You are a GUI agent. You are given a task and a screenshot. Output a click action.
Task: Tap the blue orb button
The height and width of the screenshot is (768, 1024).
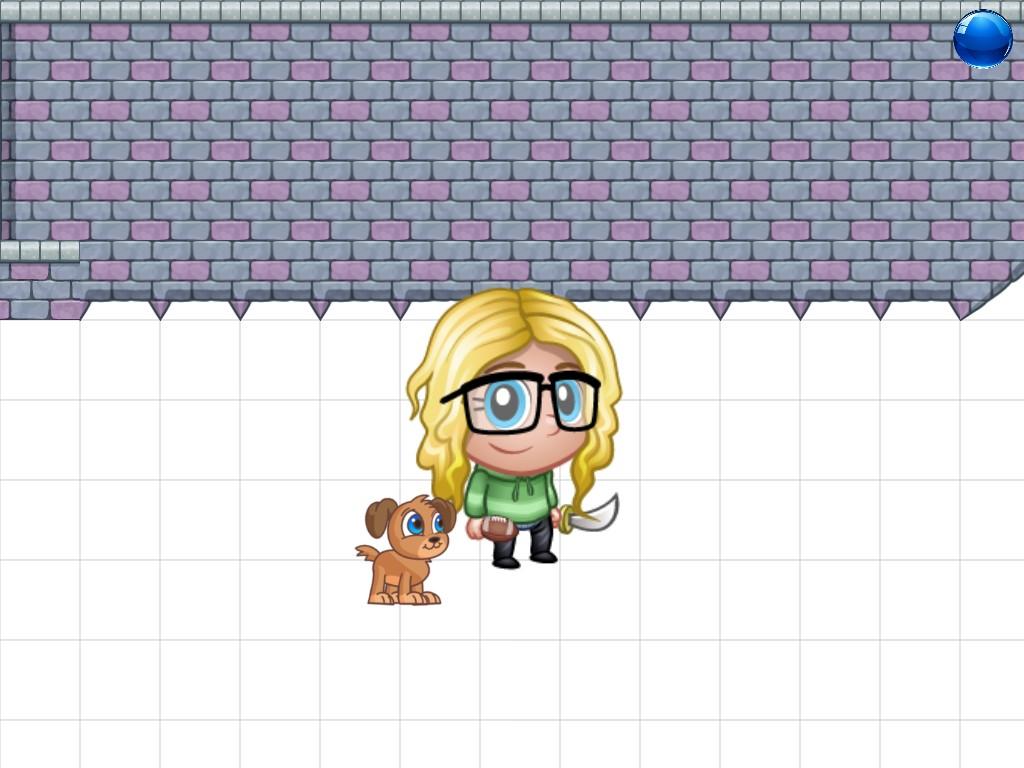point(982,39)
